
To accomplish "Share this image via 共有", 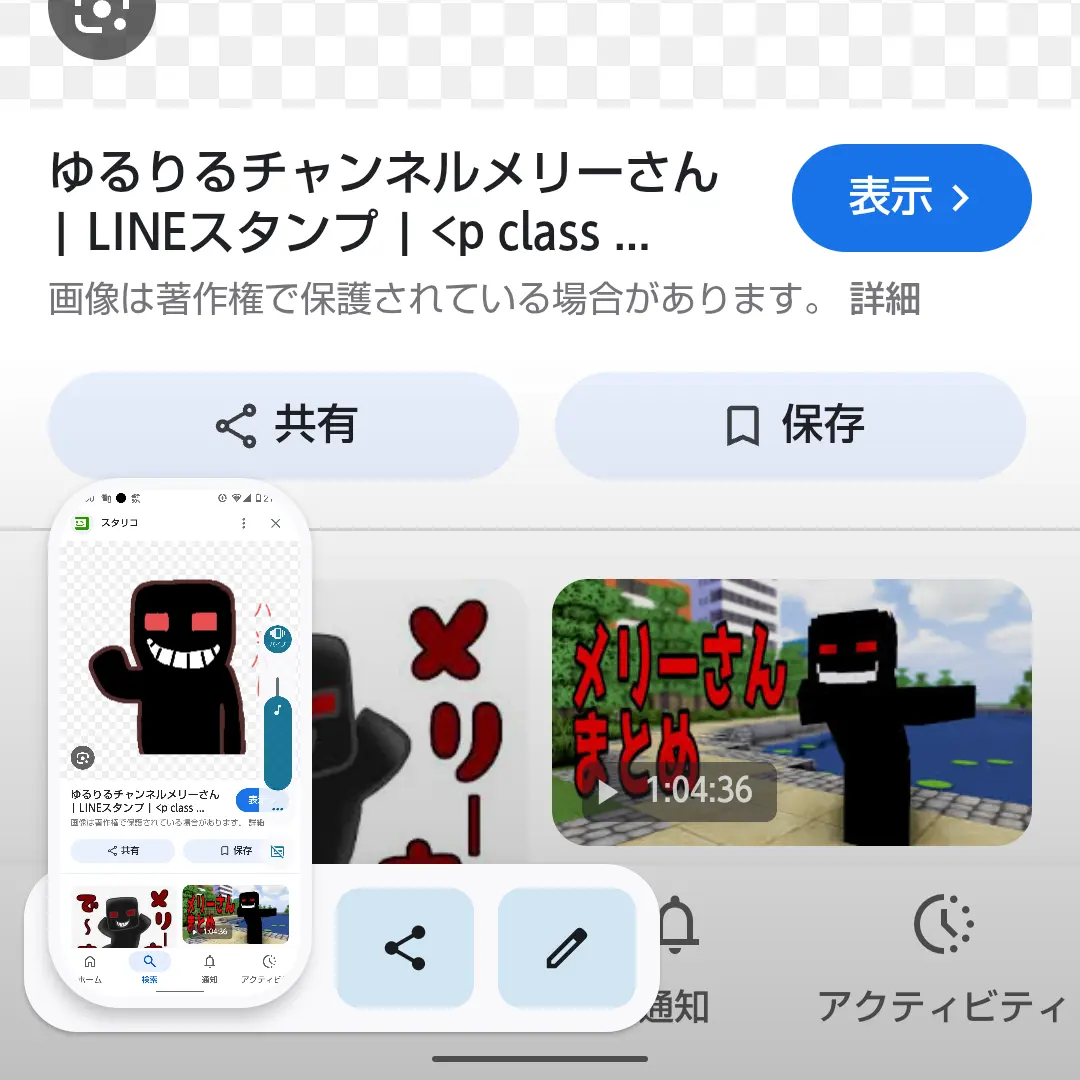I will point(284,425).
